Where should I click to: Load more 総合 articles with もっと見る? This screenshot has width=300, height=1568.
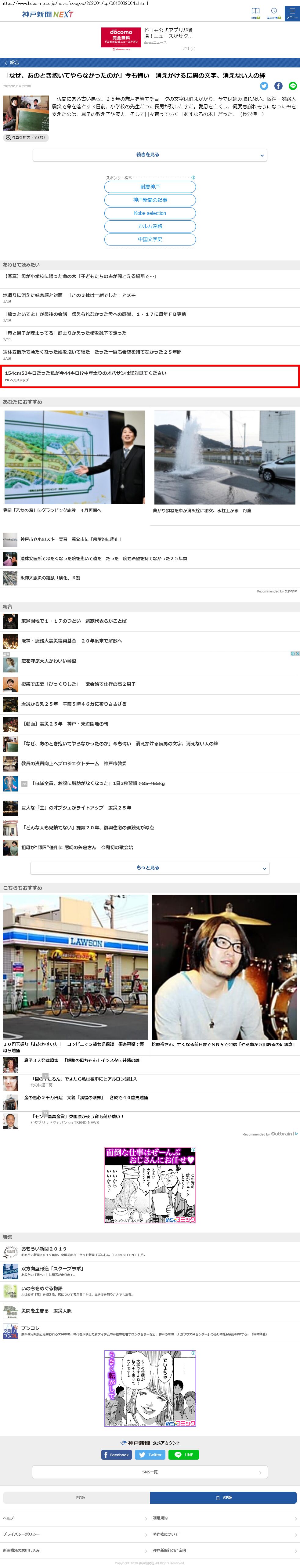pos(150,868)
